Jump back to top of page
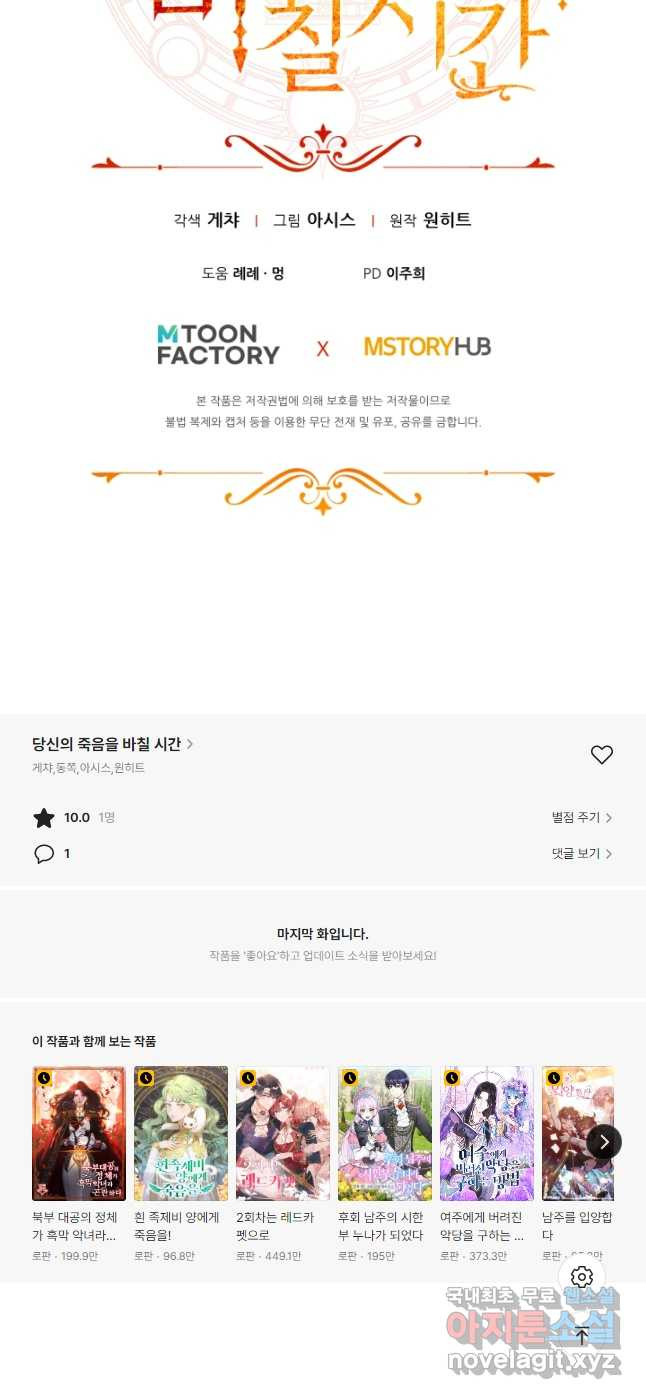The image size is (646, 1399). pyautogui.click(x=582, y=1336)
